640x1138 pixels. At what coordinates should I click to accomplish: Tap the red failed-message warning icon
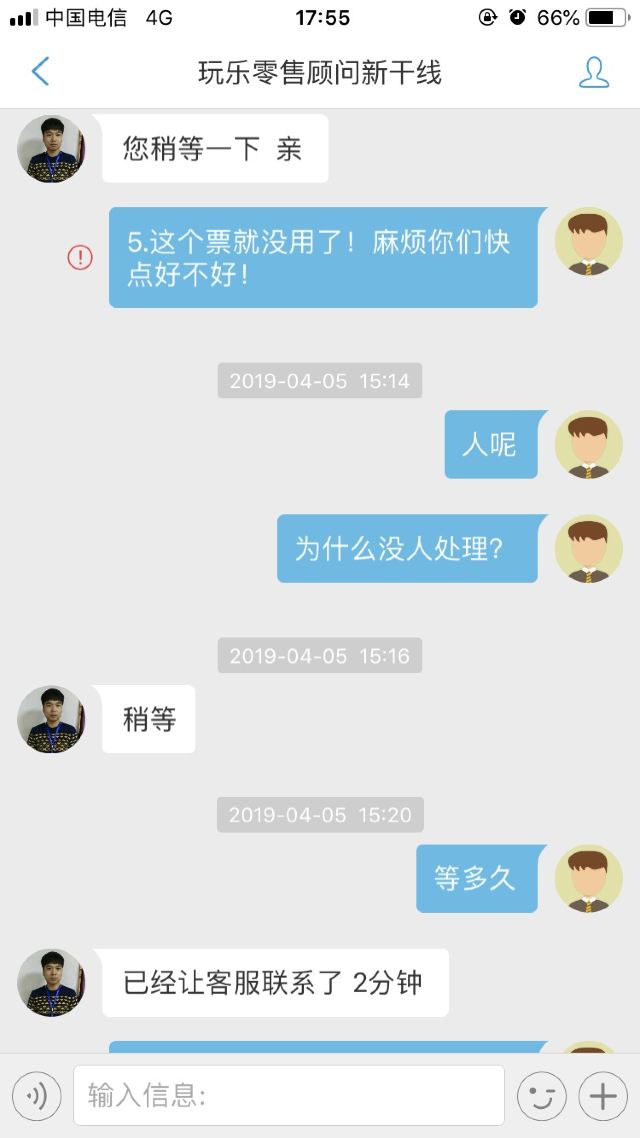click(80, 257)
